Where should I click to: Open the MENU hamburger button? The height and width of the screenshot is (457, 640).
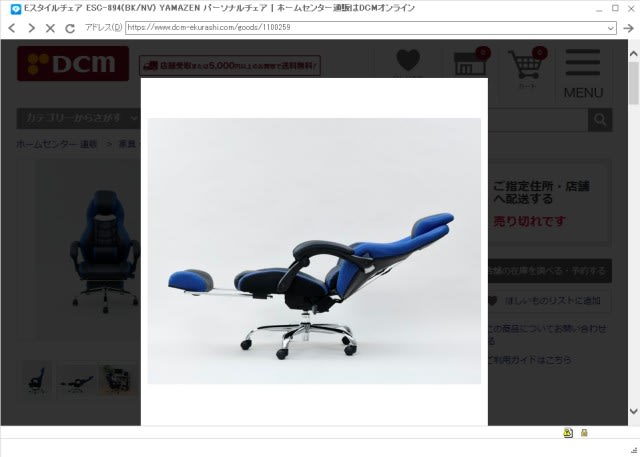pyautogui.click(x=583, y=73)
